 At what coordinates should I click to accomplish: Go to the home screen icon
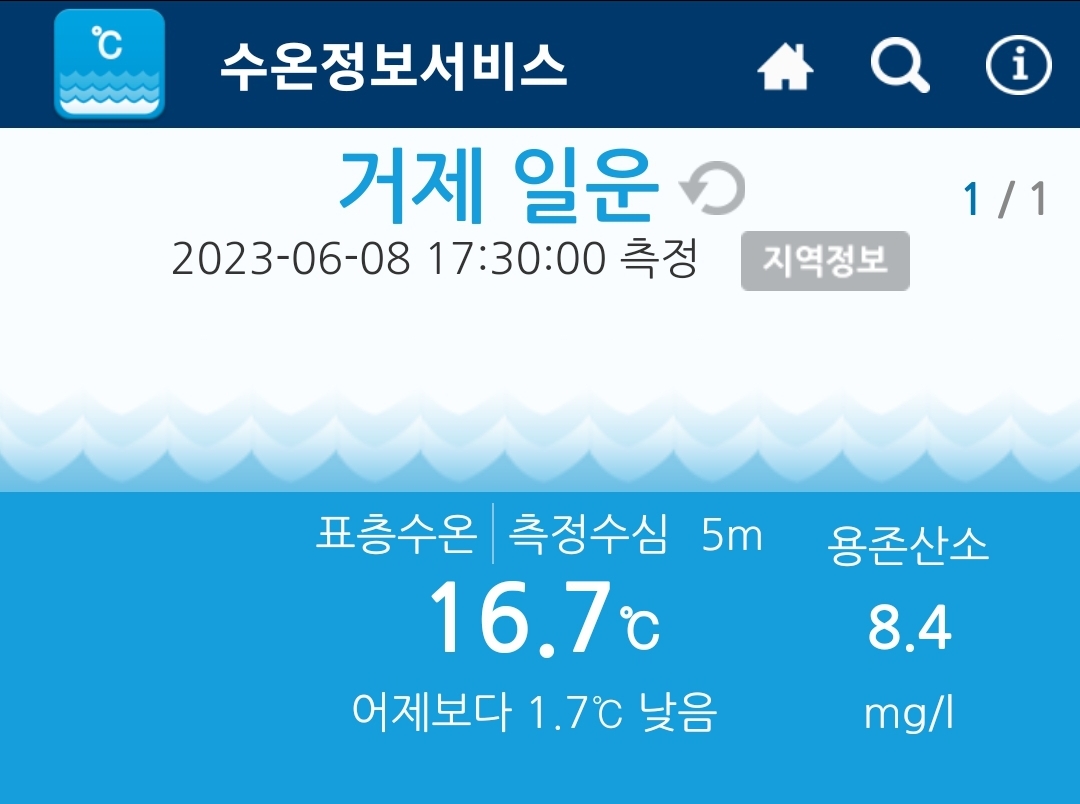(x=785, y=67)
